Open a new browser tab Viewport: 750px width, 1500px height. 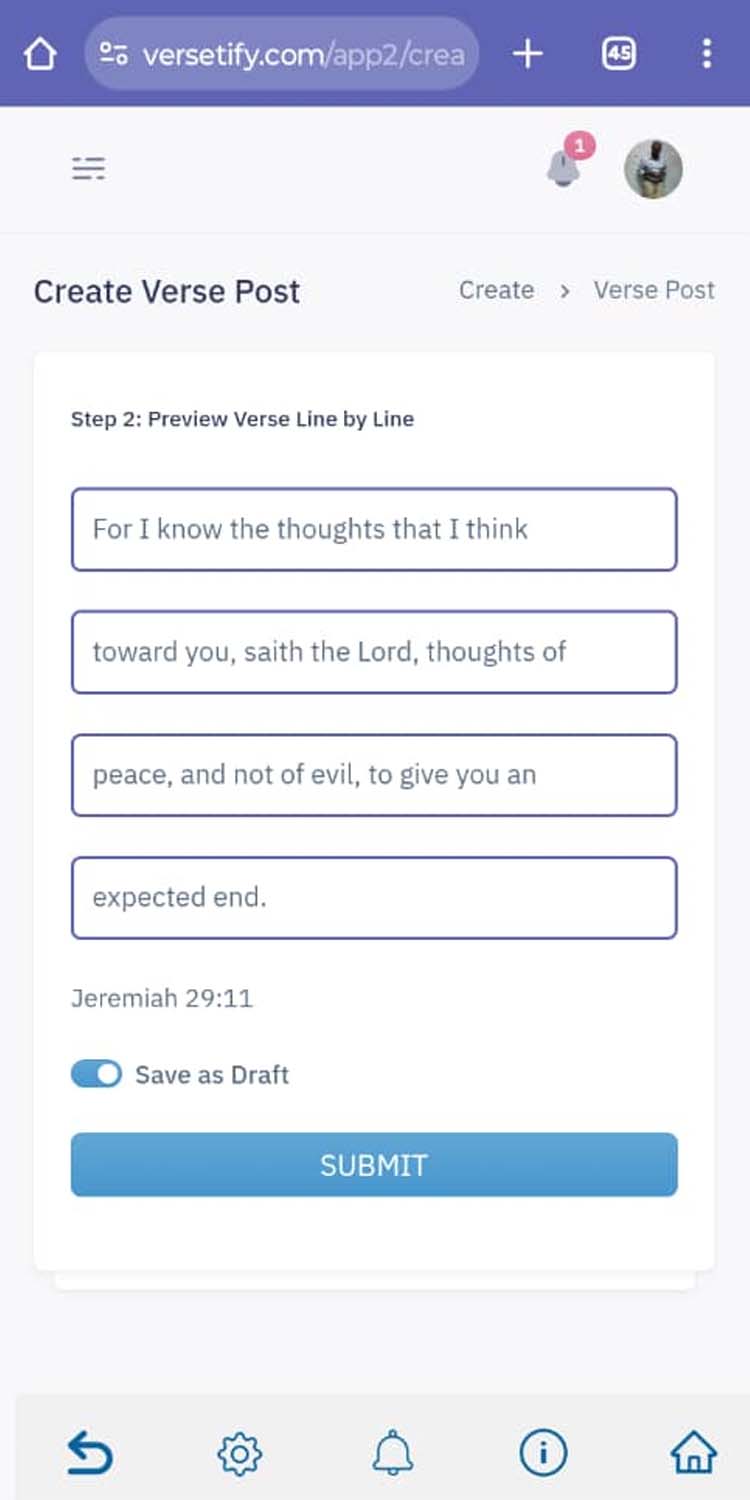click(527, 53)
